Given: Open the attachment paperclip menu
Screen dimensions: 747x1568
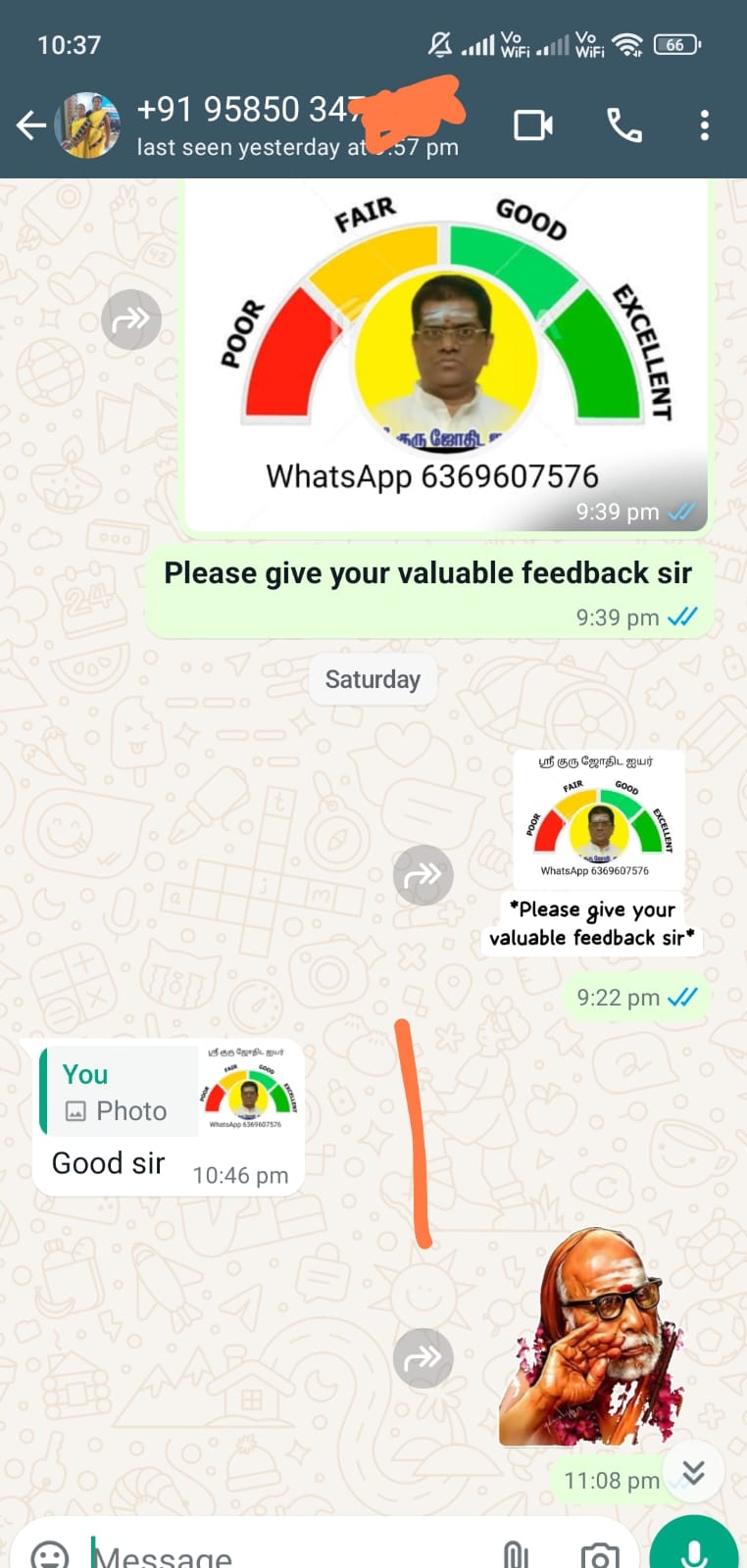Looking at the screenshot, I should (x=516, y=1555).
